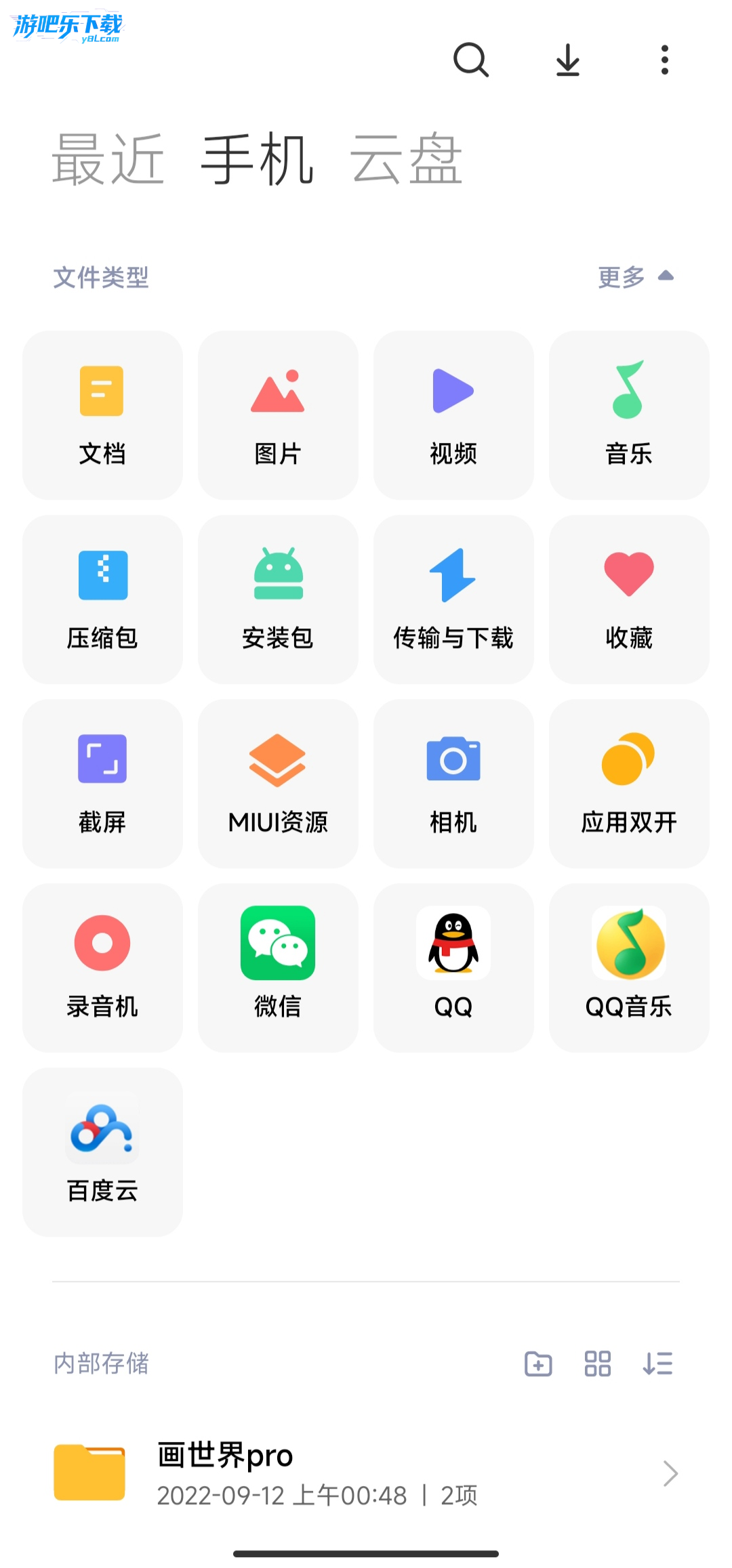Open 压缩包 archives

102,599
